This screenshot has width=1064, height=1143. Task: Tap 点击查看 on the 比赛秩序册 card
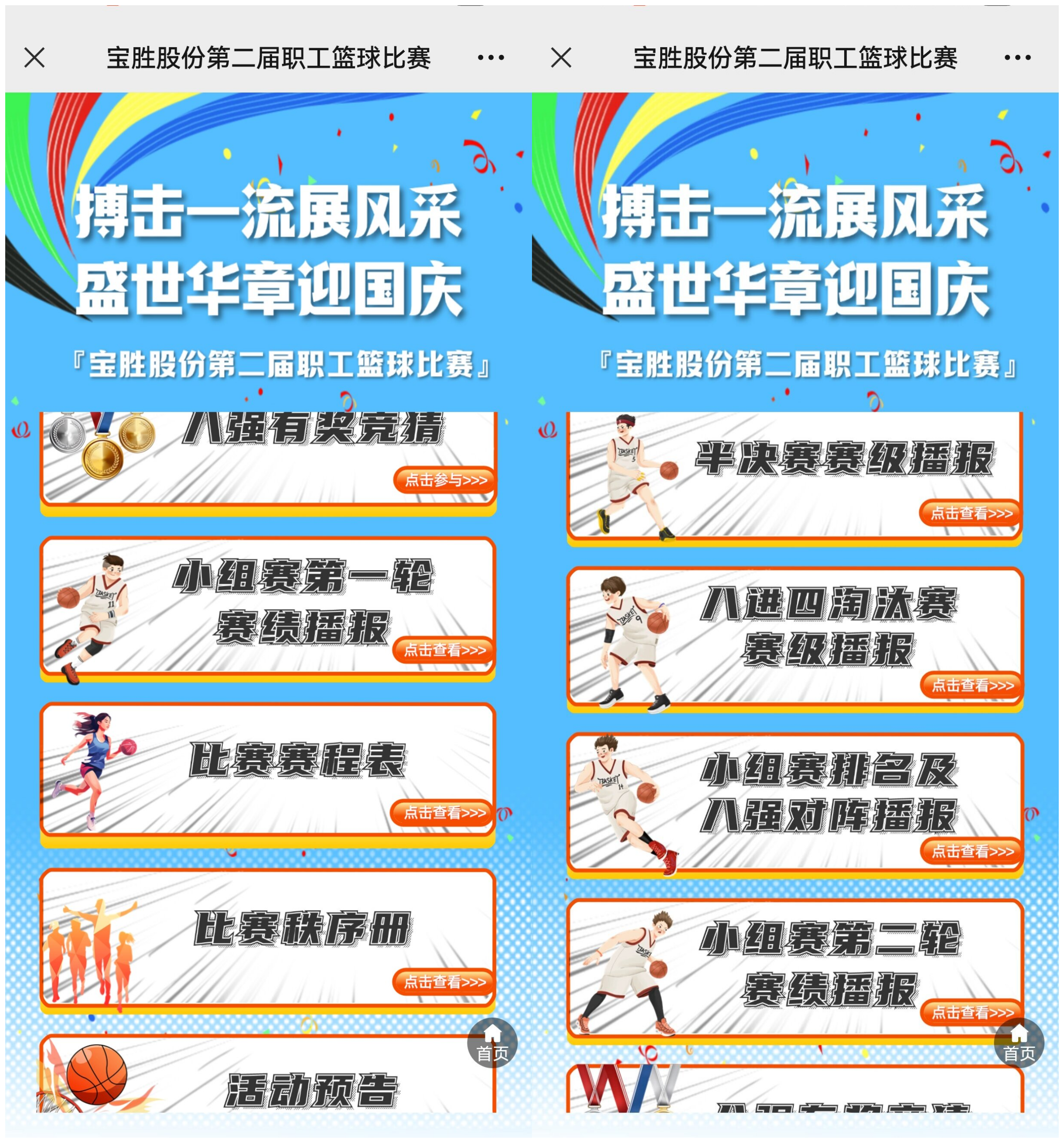tap(444, 982)
